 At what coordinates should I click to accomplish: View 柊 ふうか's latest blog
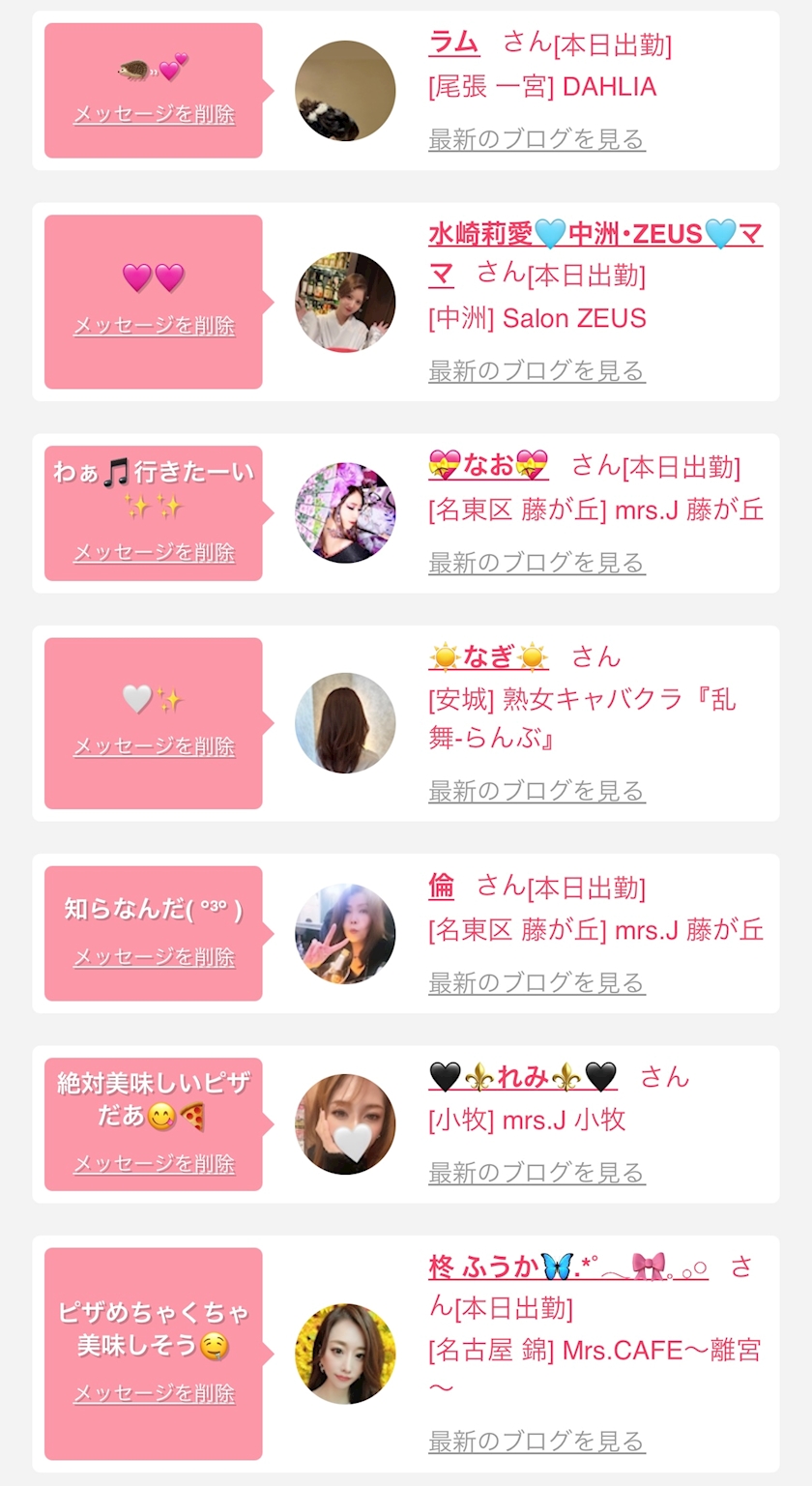pyautogui.click(x=536, y=1441)
